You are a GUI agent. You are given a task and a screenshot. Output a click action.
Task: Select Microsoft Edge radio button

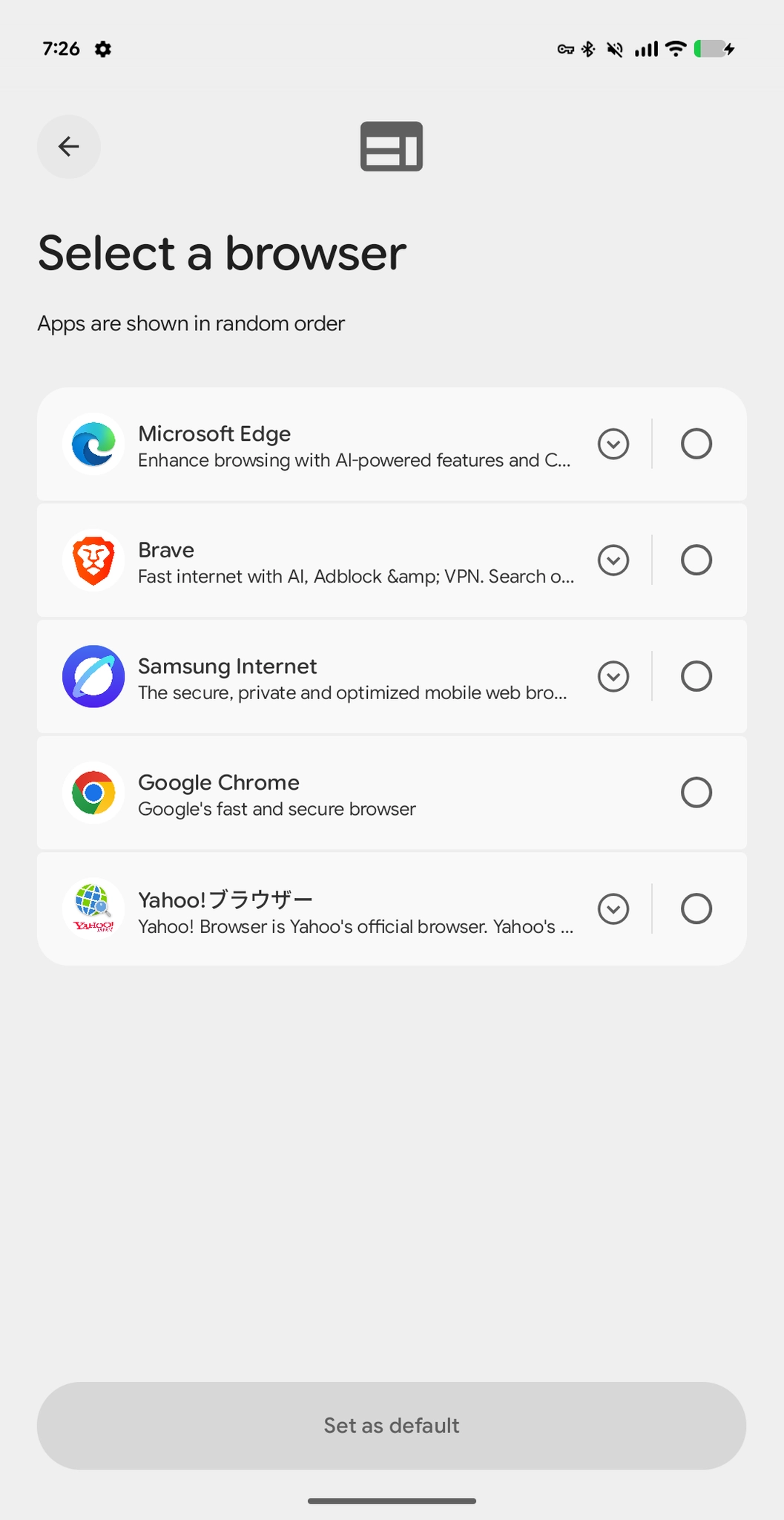[696, 443]
